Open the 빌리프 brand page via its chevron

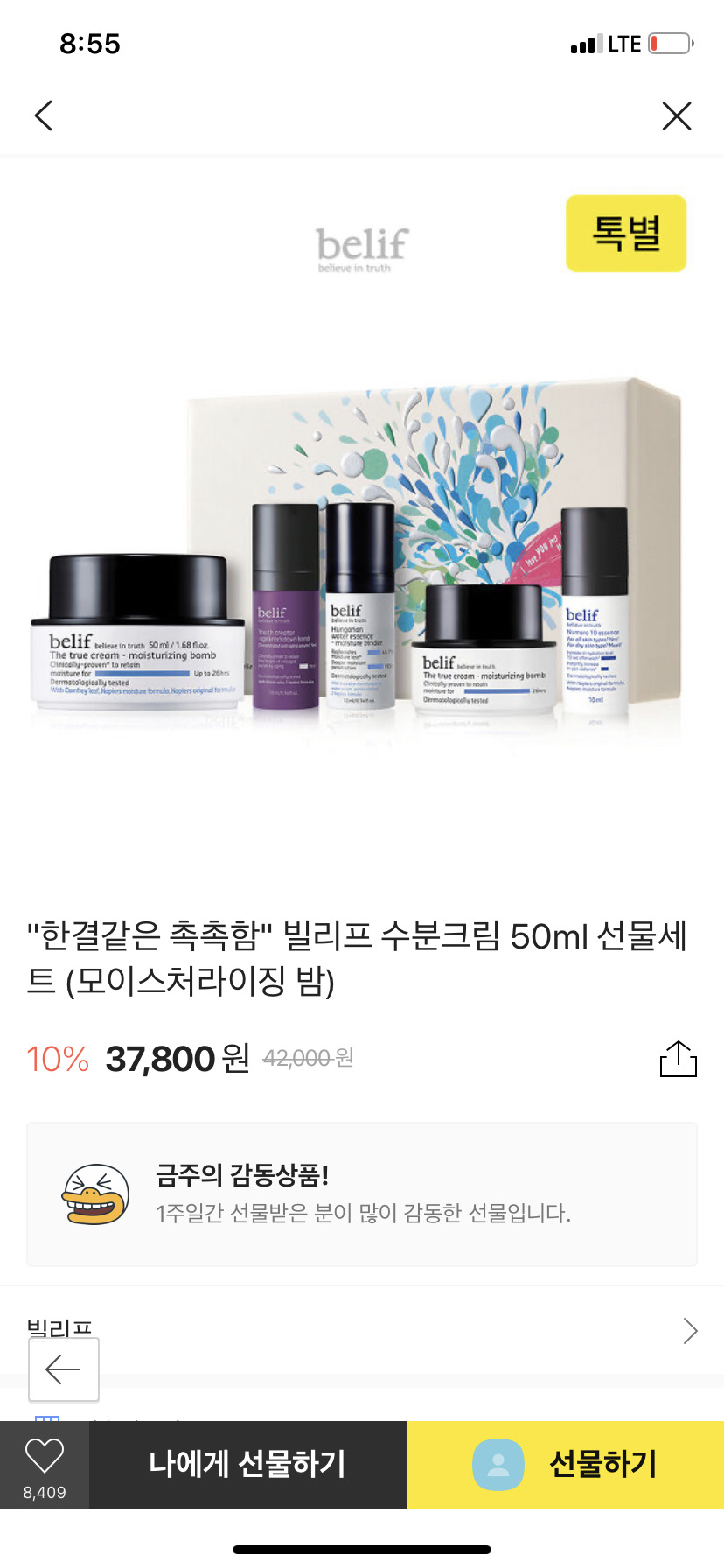pos(690,1330)
